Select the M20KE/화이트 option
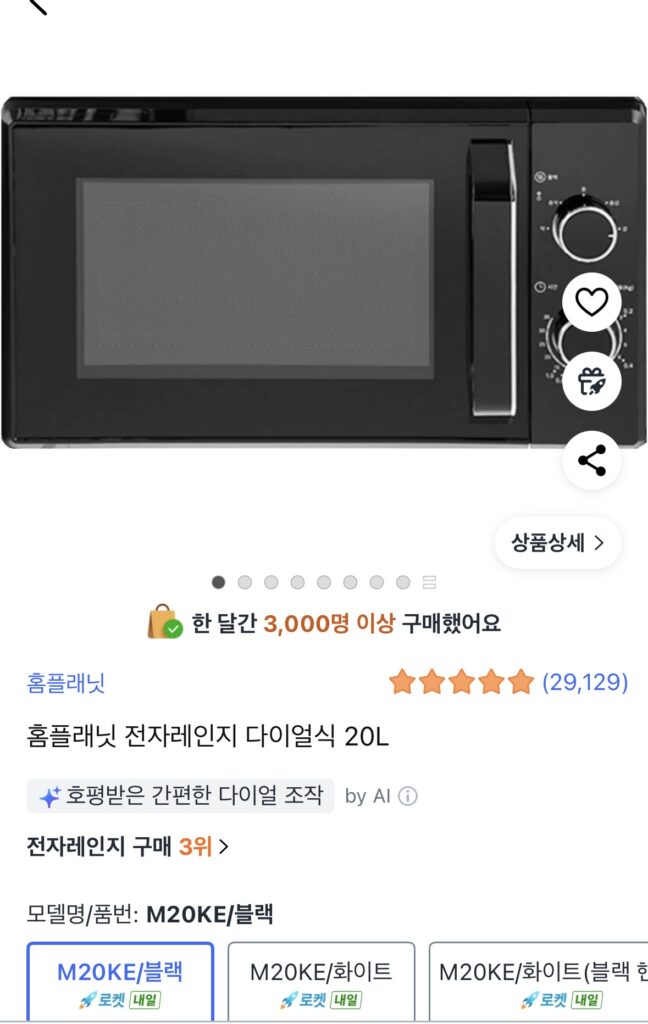Viewport: 648px width, 1024px height. tap(321, 982)
